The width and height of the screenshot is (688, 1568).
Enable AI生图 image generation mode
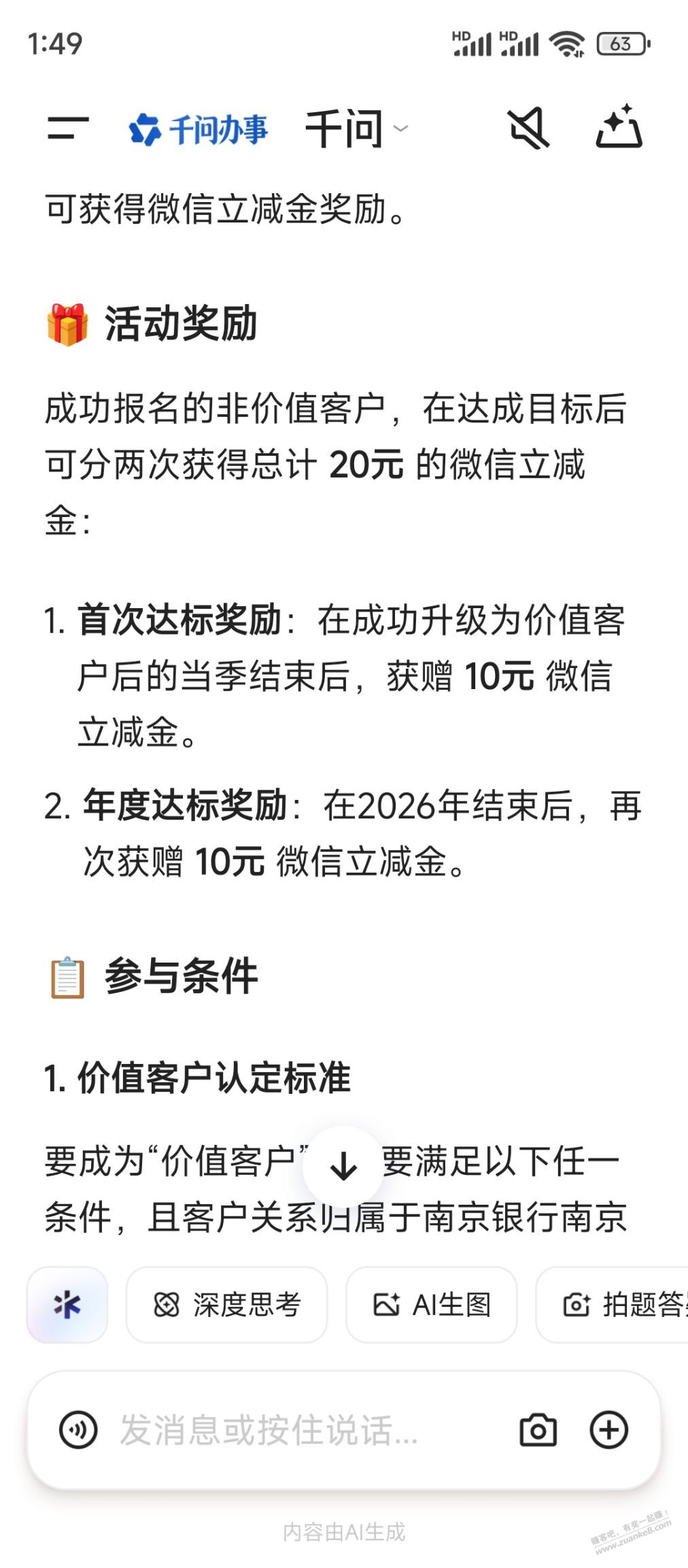click(x=432, y=1303)
